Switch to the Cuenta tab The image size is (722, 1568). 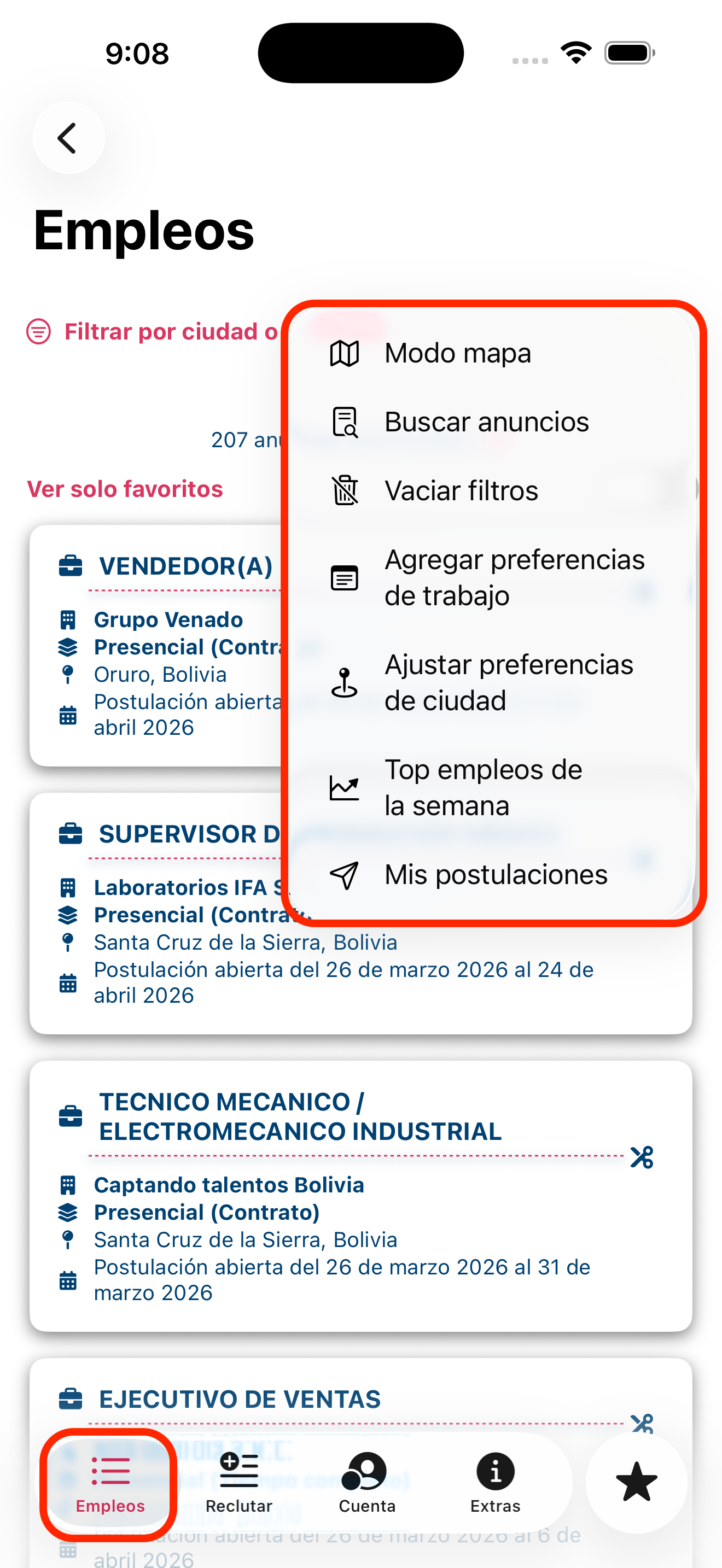click(367, 1483)
